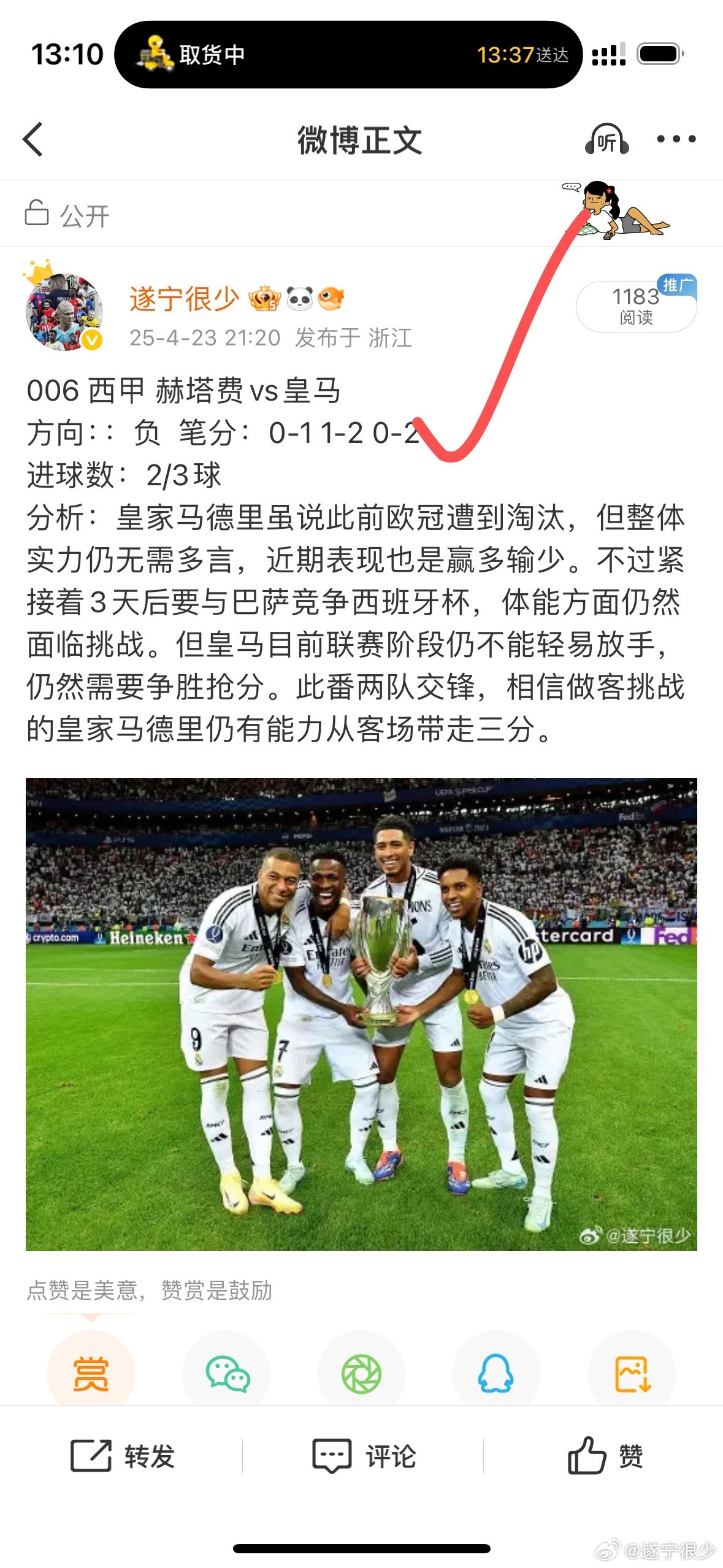
Task: Change the 公开 visibility setting
Action: 67,215
